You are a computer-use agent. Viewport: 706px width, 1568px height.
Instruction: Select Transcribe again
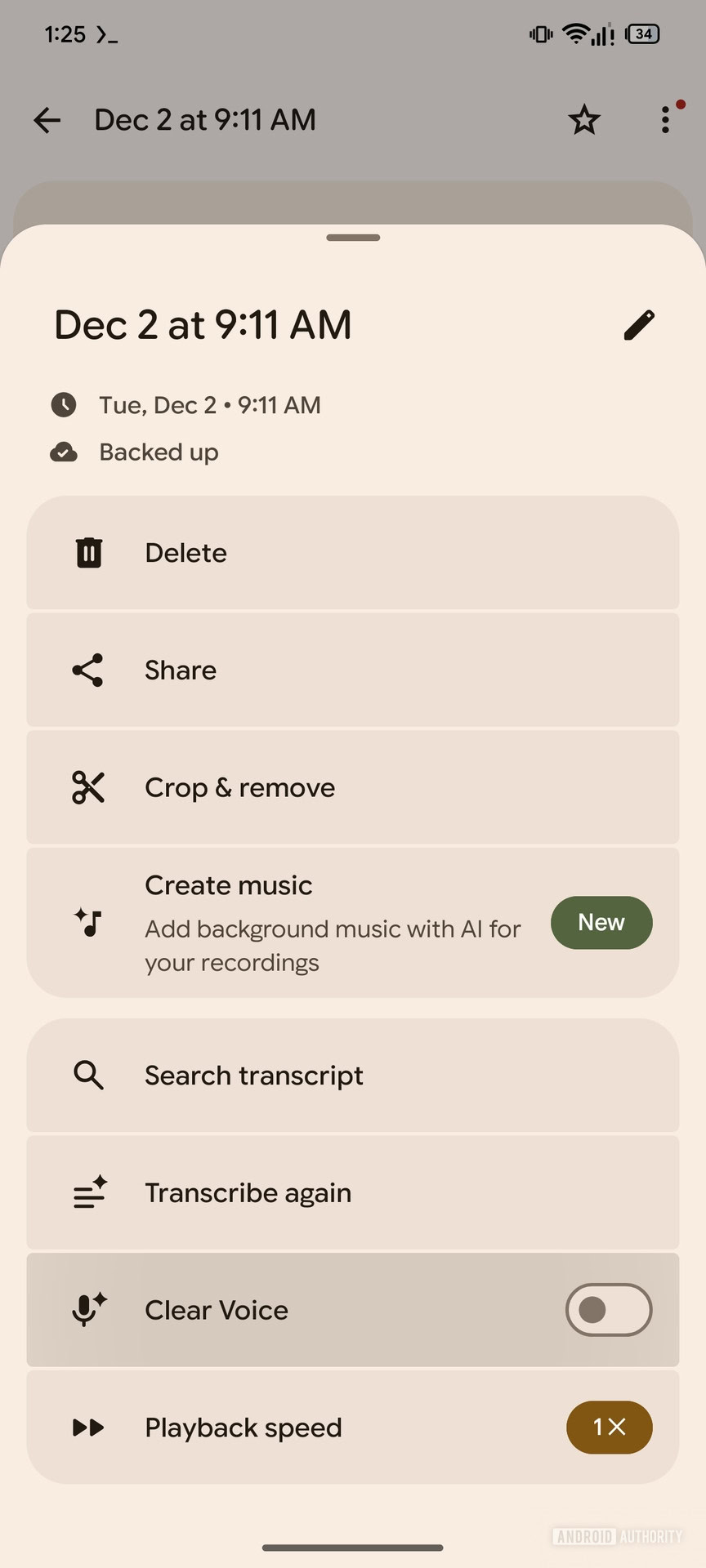point(353,1193)
